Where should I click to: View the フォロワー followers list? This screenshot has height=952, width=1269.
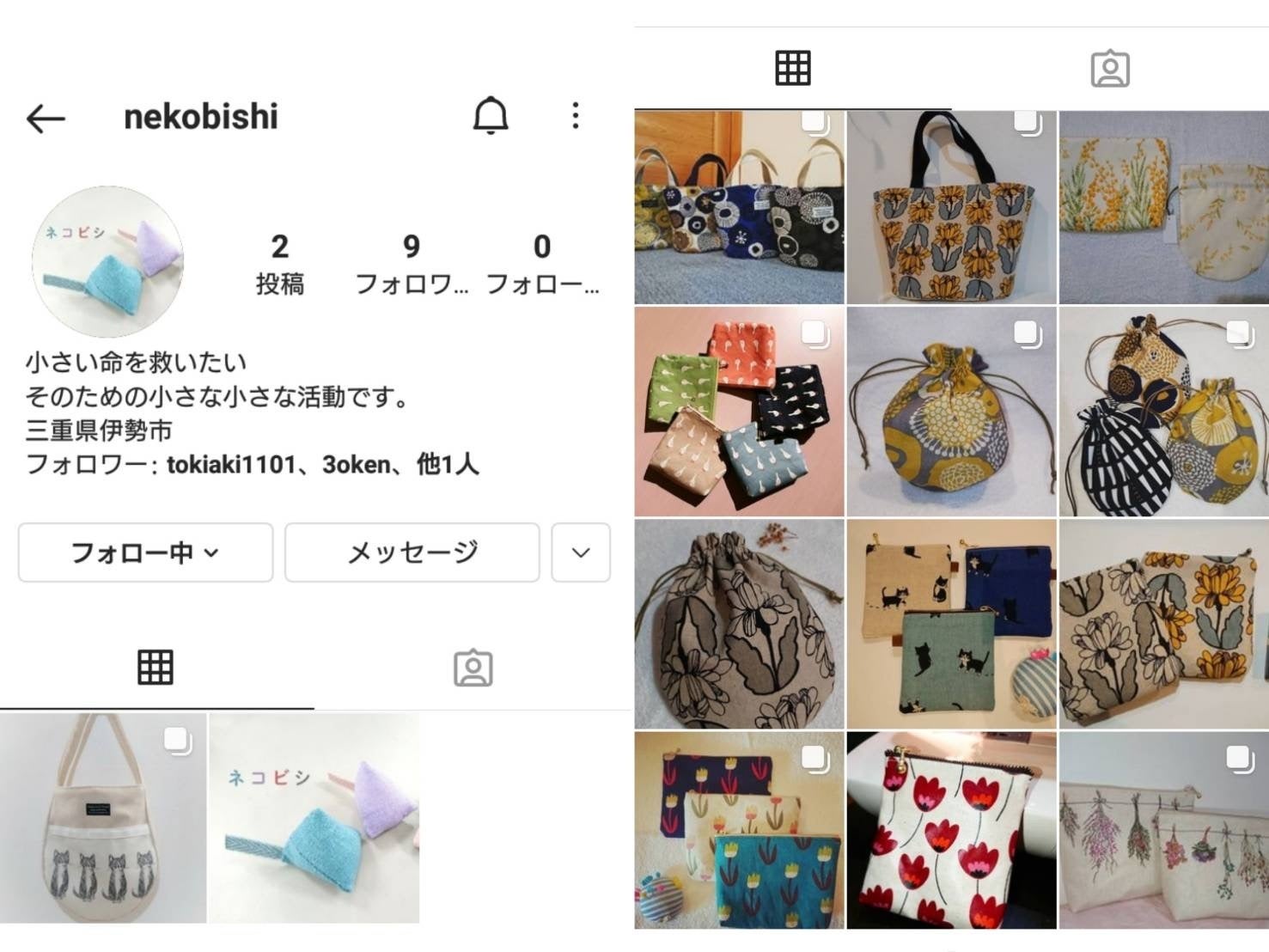(x=412, y=263)
